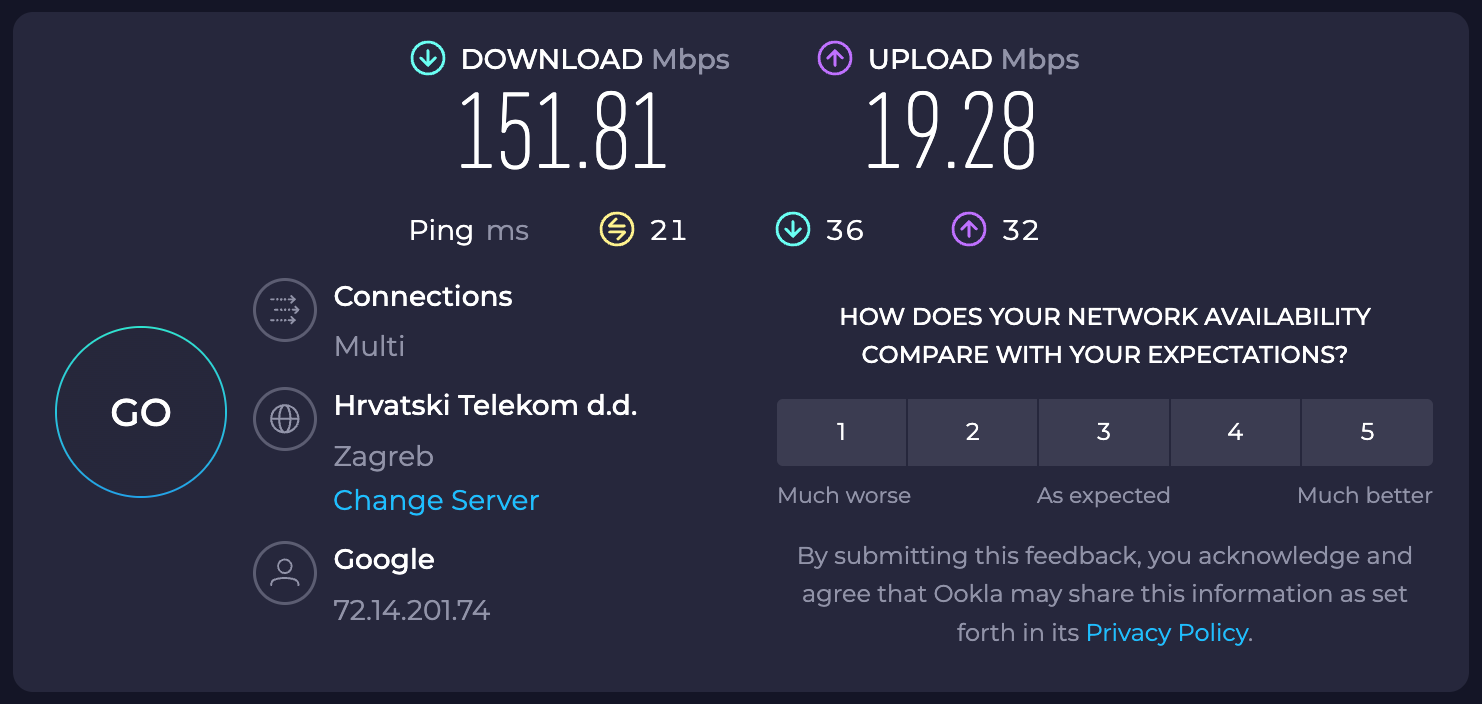Rate availability 5, much better
Screen dimensions: 1482x704
pos(1367,432)
